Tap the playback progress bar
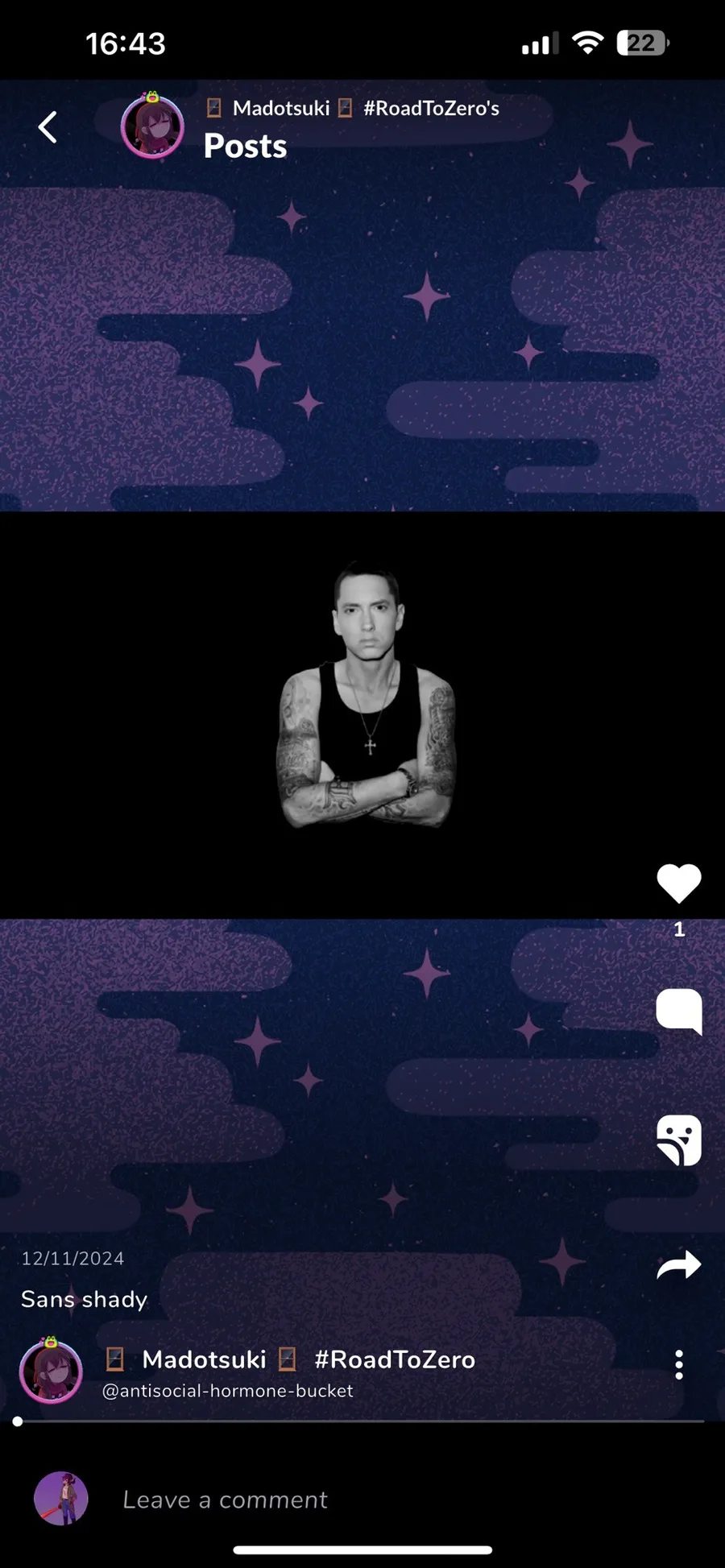Image resolution: width=725 pixels, height=1568 pixels. pos(361,1421)
